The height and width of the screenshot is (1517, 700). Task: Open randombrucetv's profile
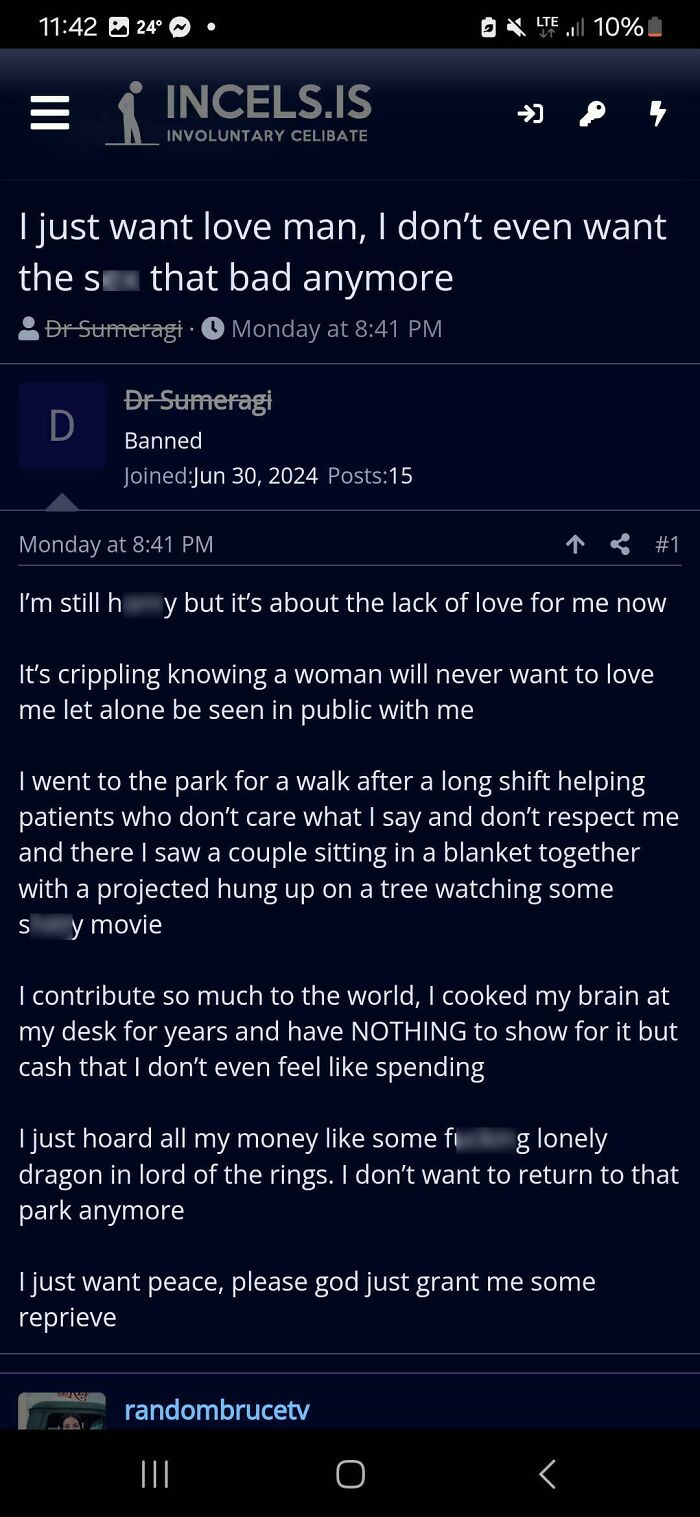217,1410
